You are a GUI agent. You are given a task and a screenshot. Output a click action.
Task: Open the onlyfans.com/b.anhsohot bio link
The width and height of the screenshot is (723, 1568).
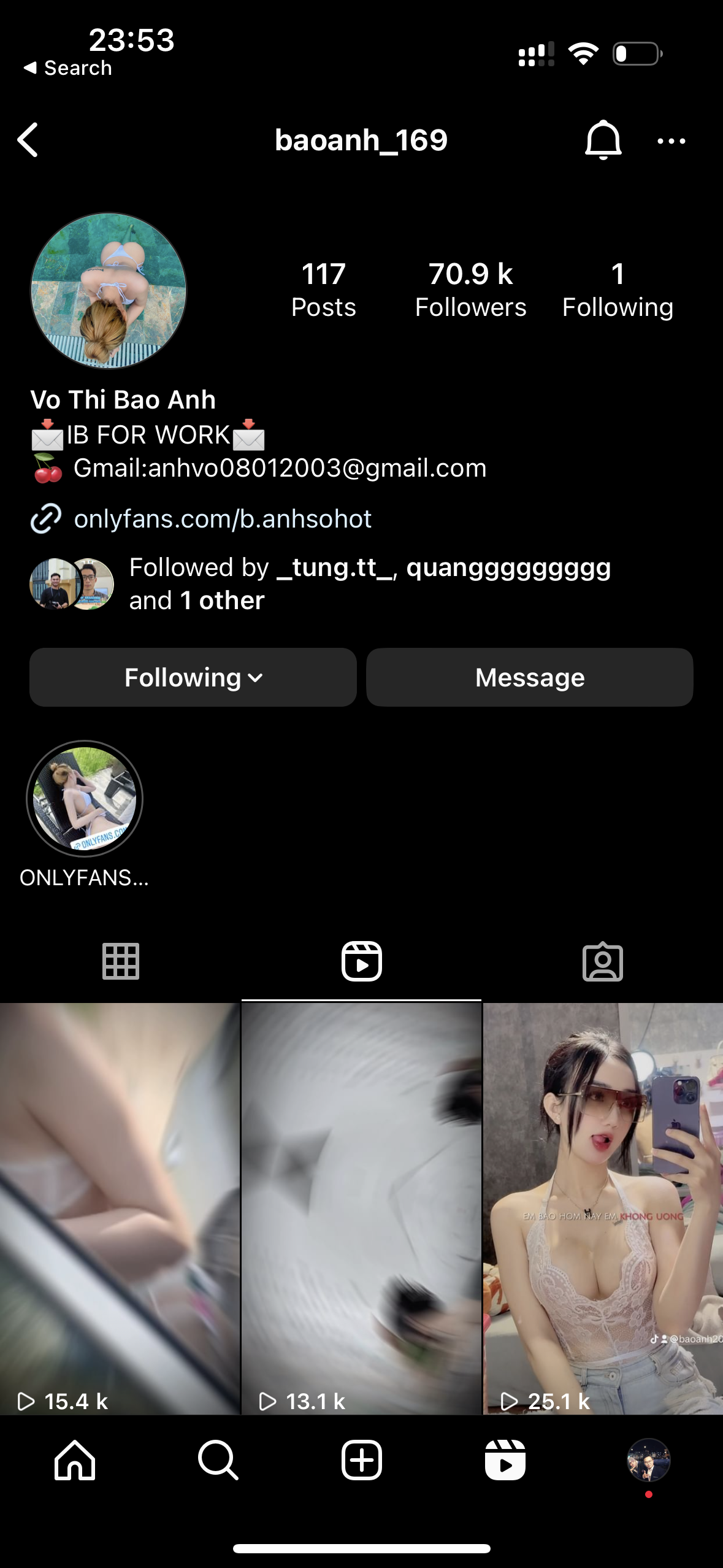point(222,519)
